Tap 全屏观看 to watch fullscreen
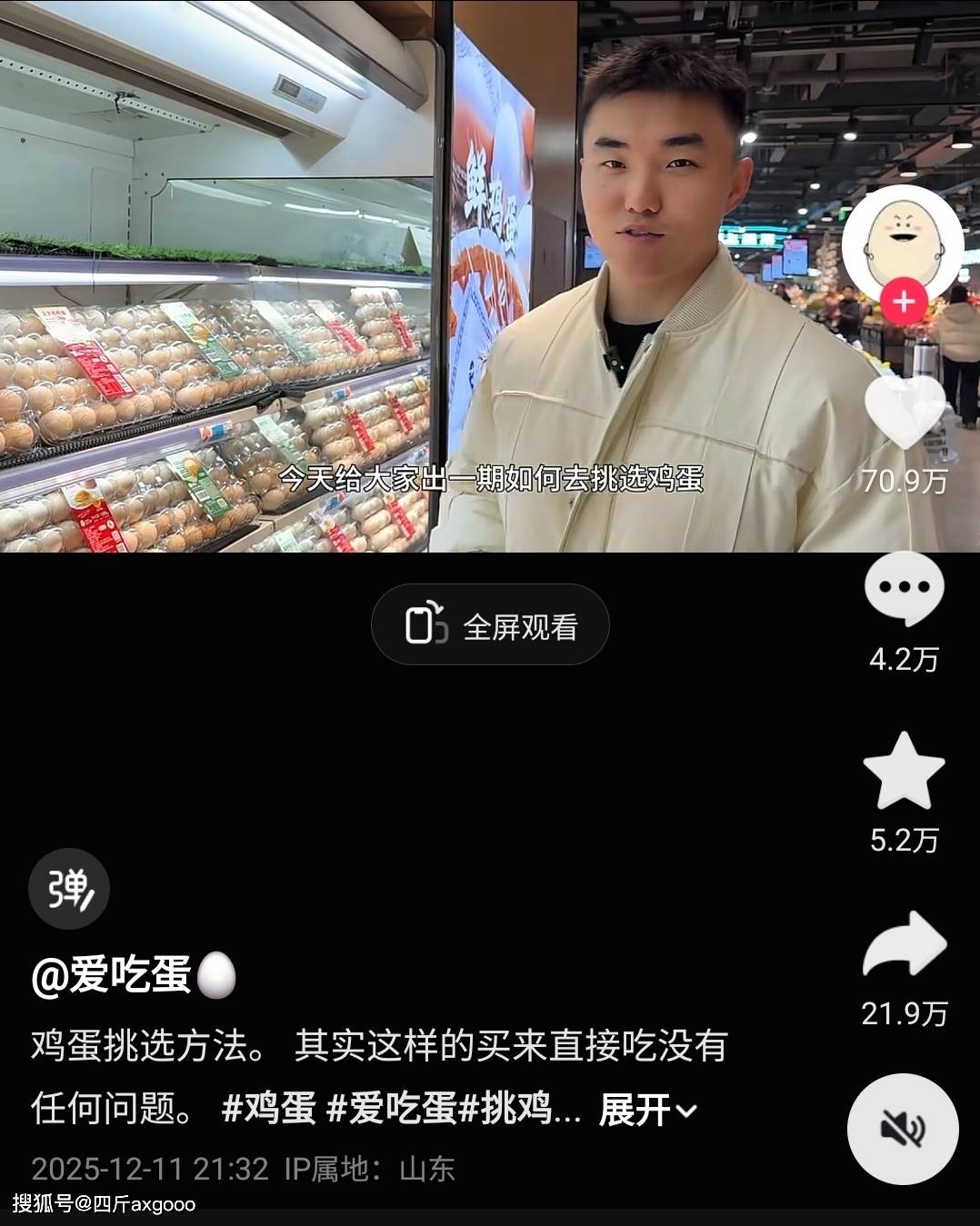 point(490,625)
